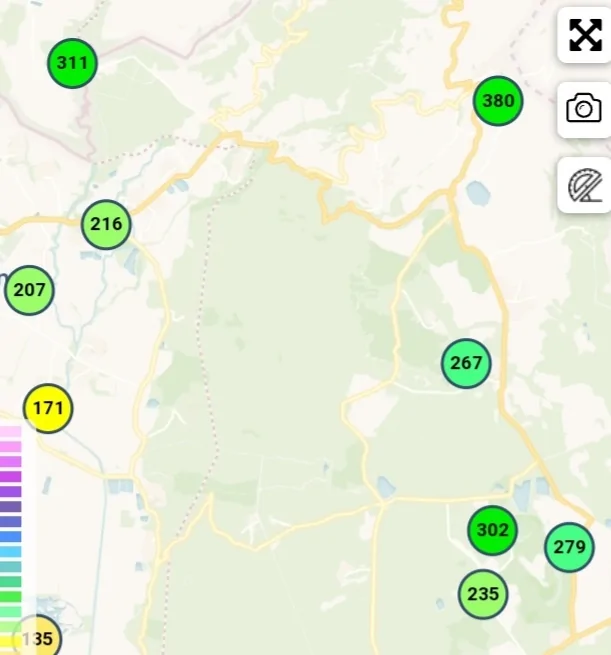
Task: Take a snapshot with the camera icon
Action: (x=584, y=109)
